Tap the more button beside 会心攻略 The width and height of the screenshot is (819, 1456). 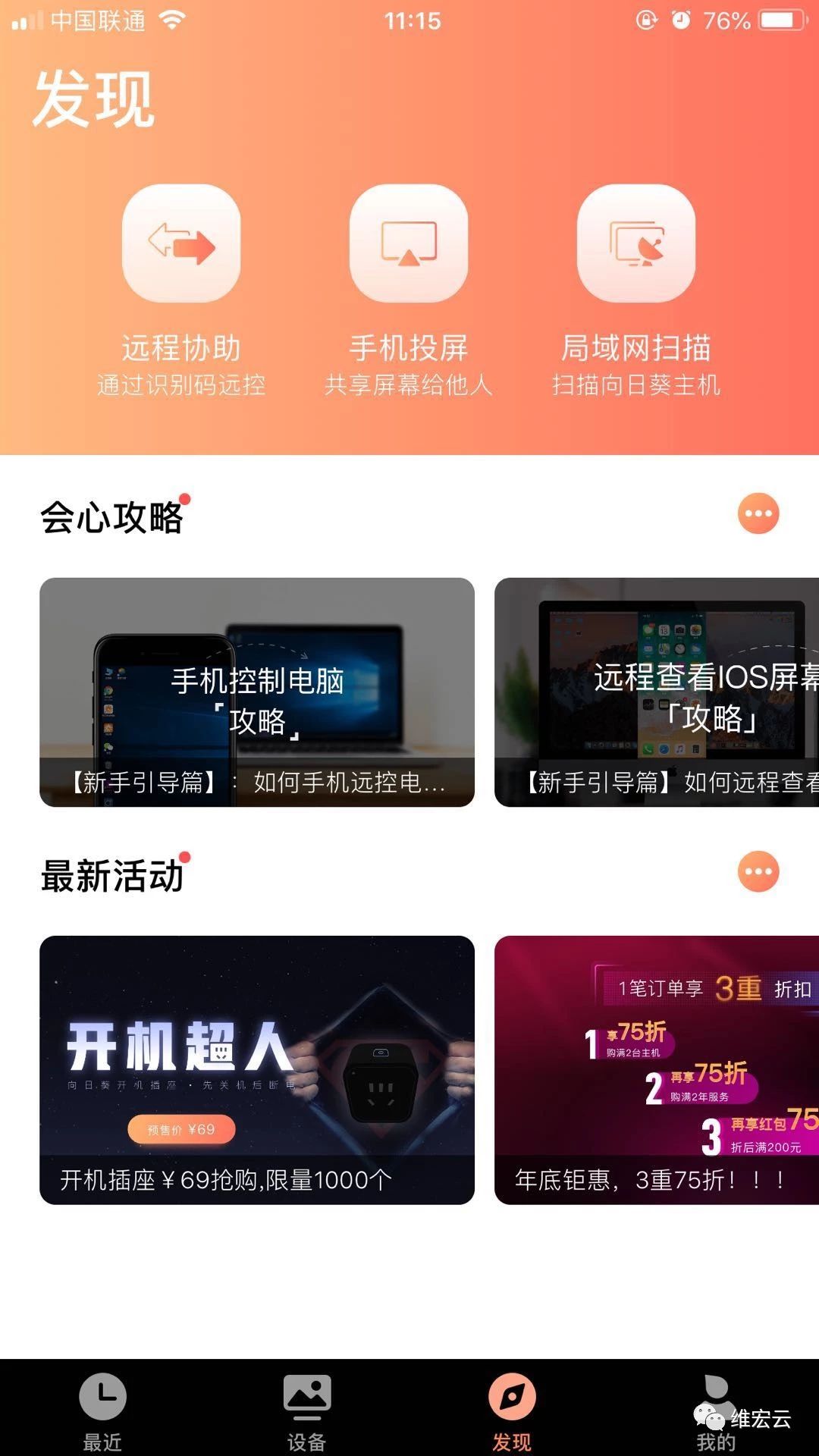(x=758, y=514)
